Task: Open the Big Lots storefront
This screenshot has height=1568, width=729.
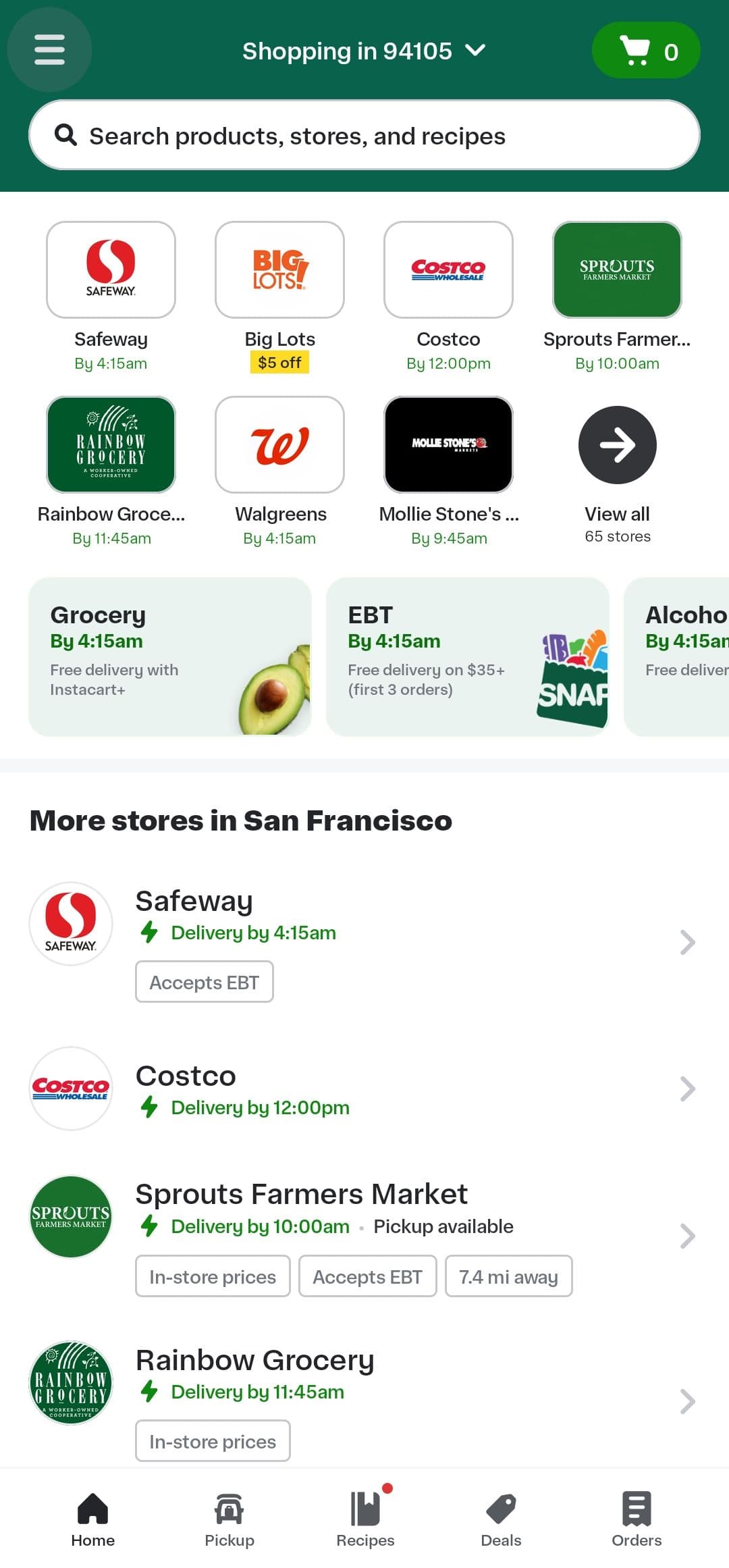Action: pos(279,269)
